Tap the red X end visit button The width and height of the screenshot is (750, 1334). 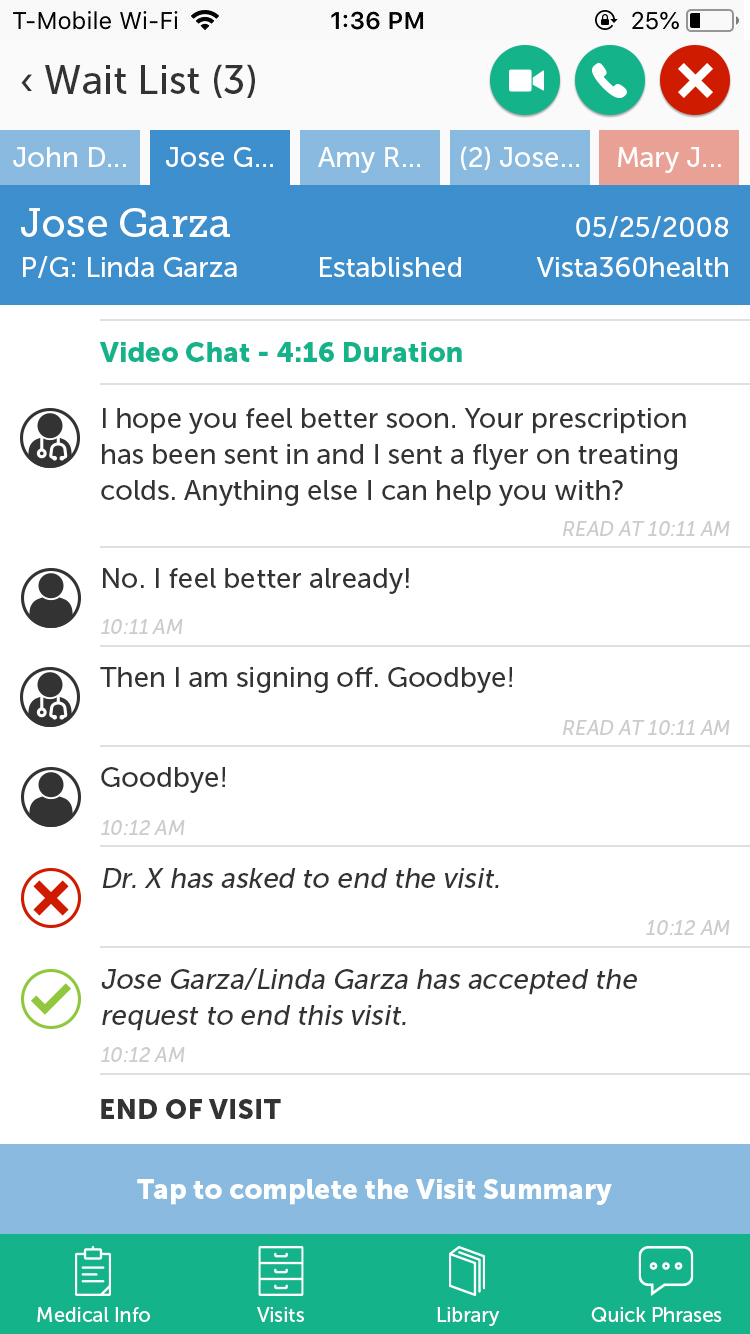coord(695,81)
